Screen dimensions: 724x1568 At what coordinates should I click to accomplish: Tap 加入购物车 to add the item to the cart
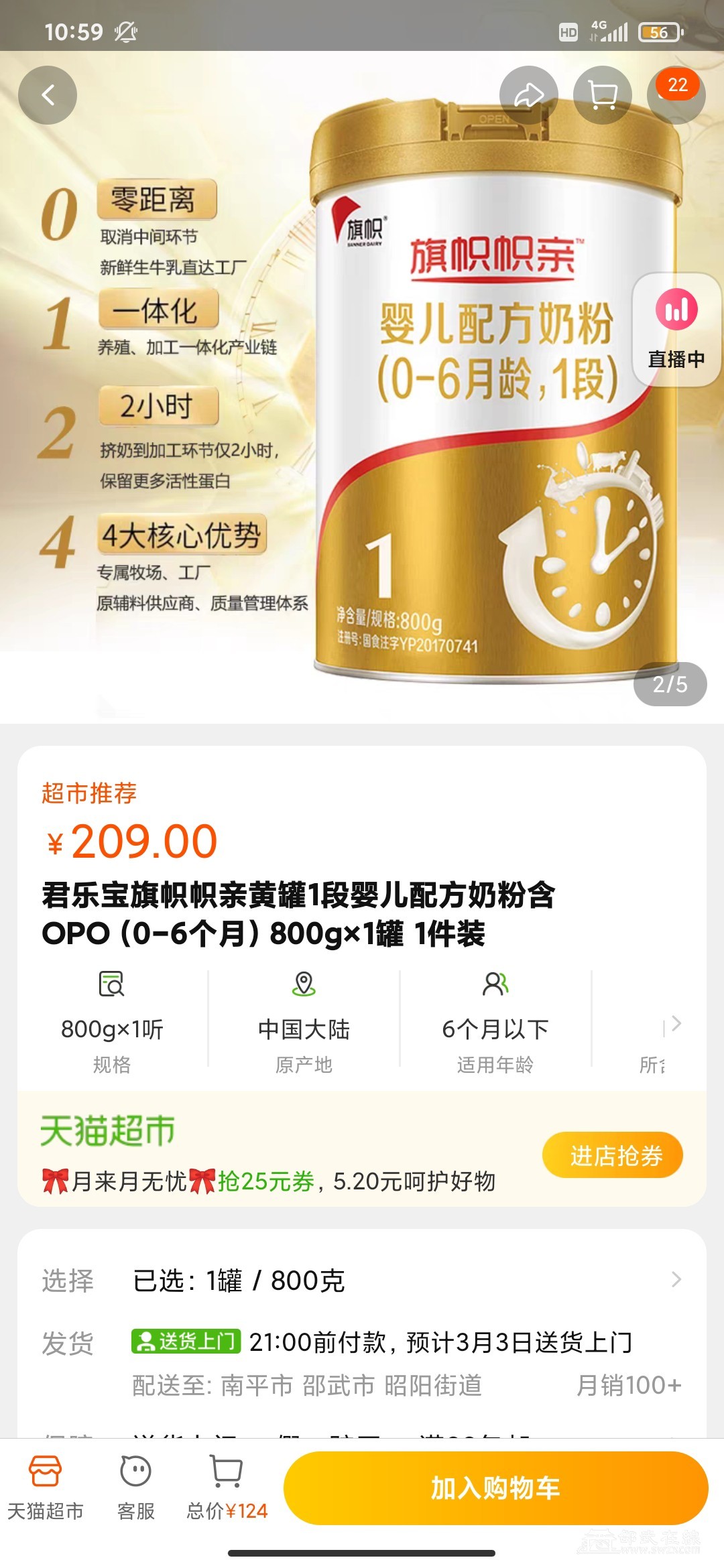tap(495, 1488)
